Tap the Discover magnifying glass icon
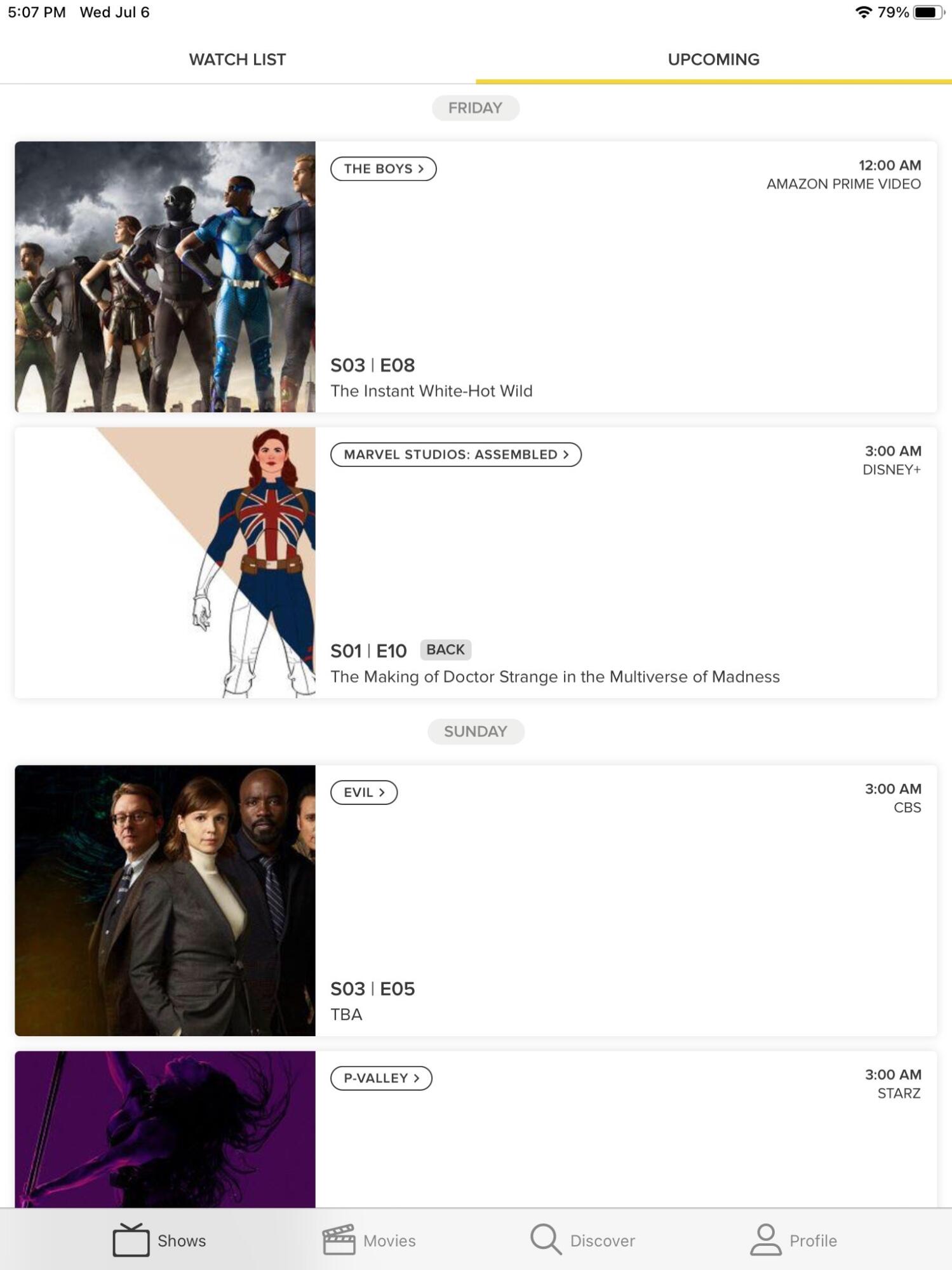952x1270 pixels. point(544,1239)
